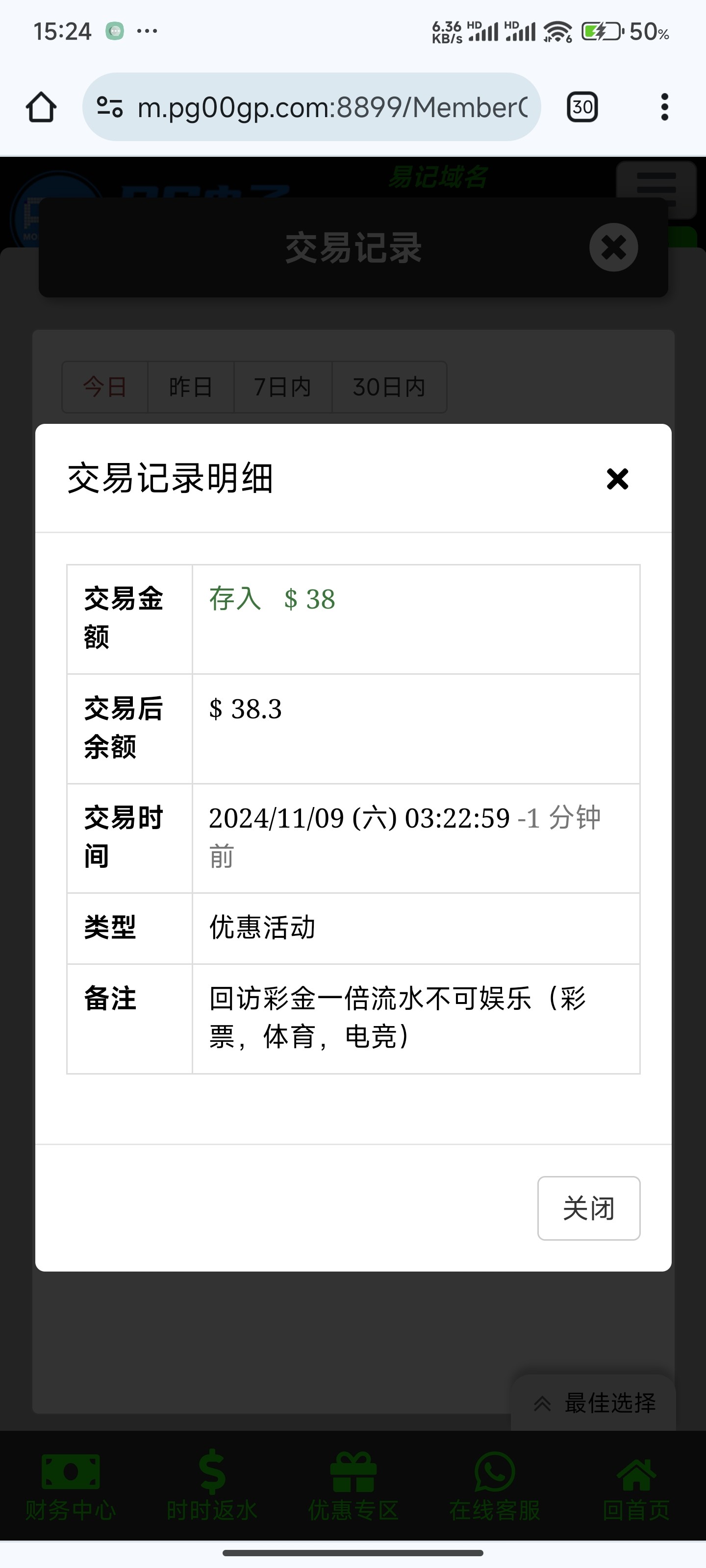Open the browser overflow menu
The height and width of the screenshot is (1568, 706).
click(664, 107)
